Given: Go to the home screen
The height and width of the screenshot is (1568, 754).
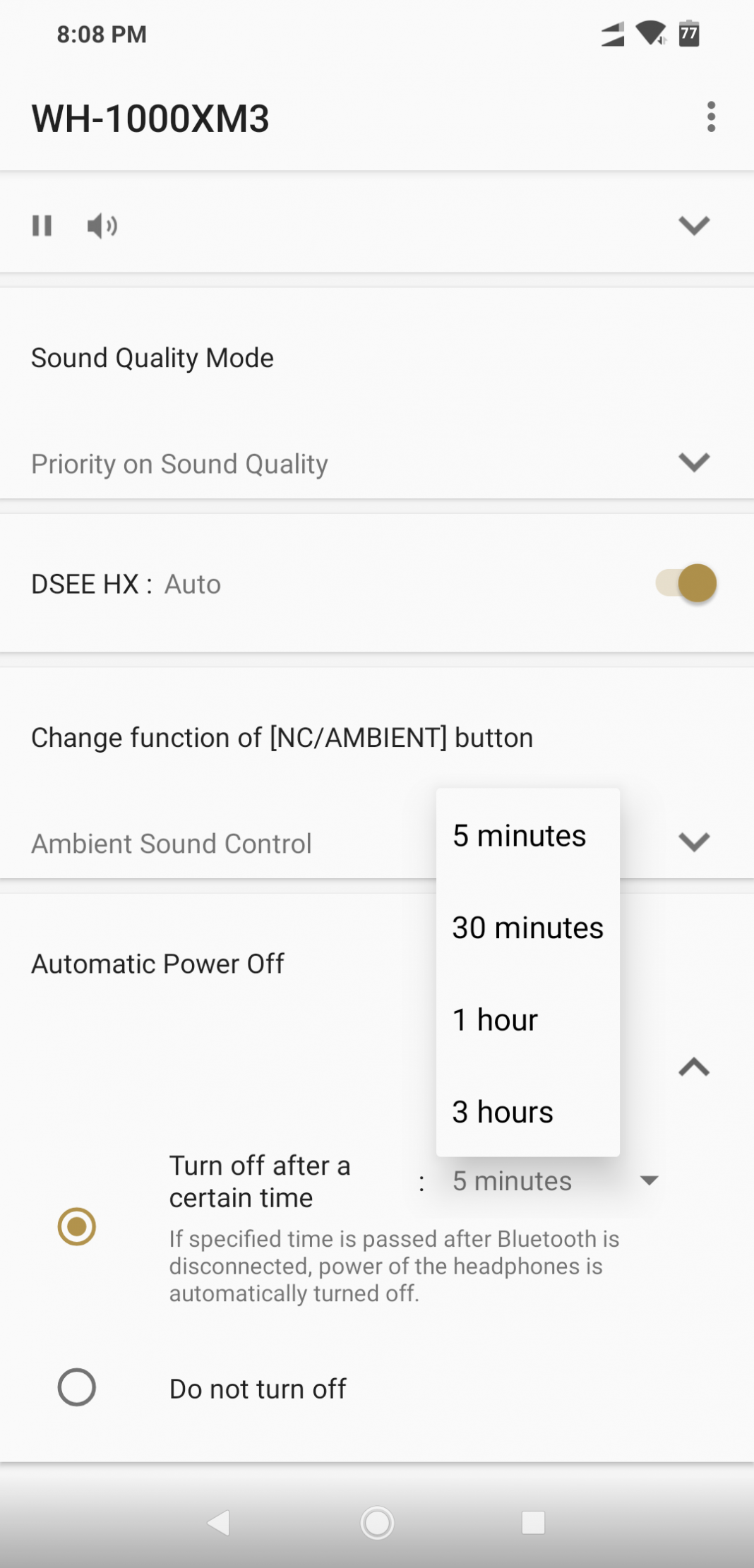Looking at the screenshot, I should [x=377, y=1523].
